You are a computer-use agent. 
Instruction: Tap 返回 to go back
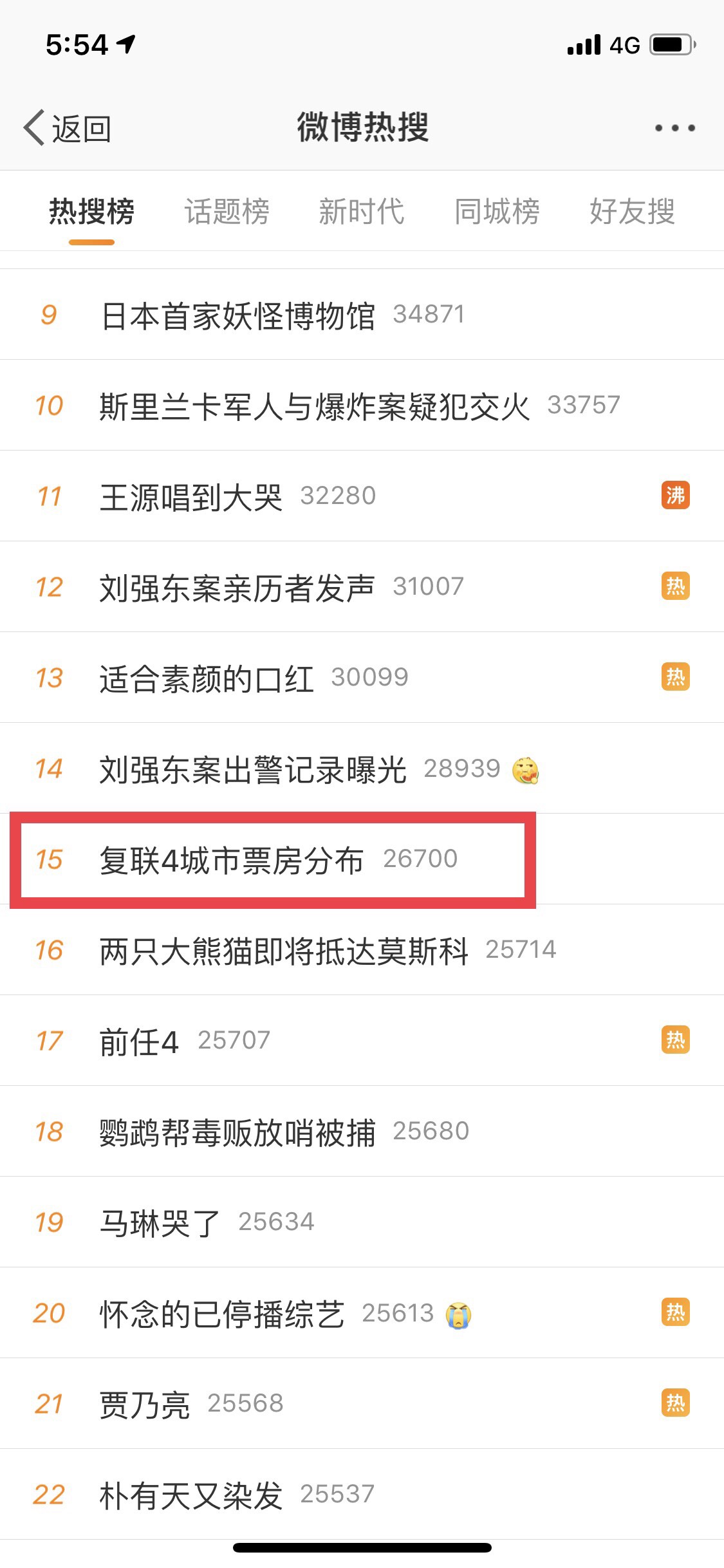68,128
